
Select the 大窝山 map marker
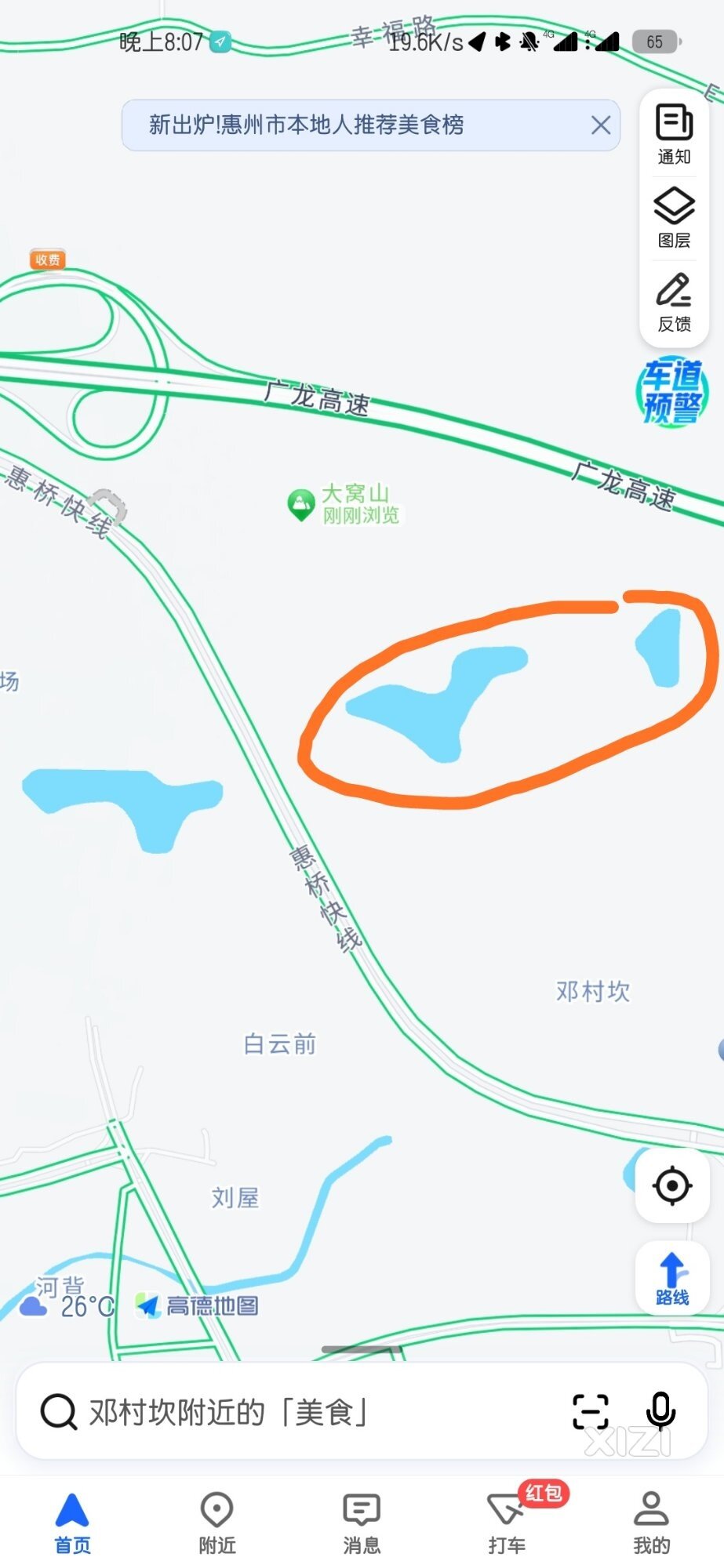[x=301, y=504]
